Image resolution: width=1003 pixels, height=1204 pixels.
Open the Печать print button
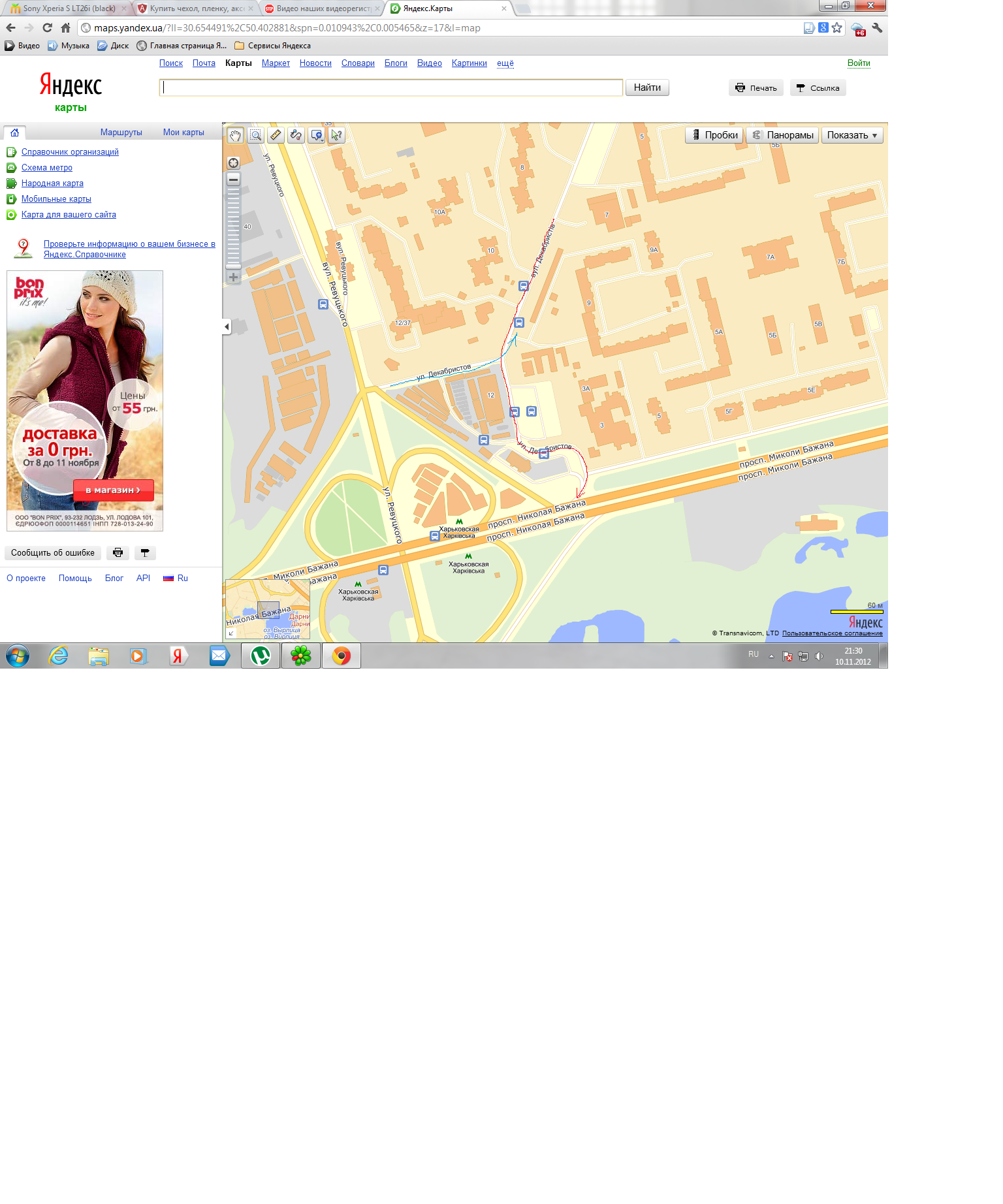[x=756, y=88]
